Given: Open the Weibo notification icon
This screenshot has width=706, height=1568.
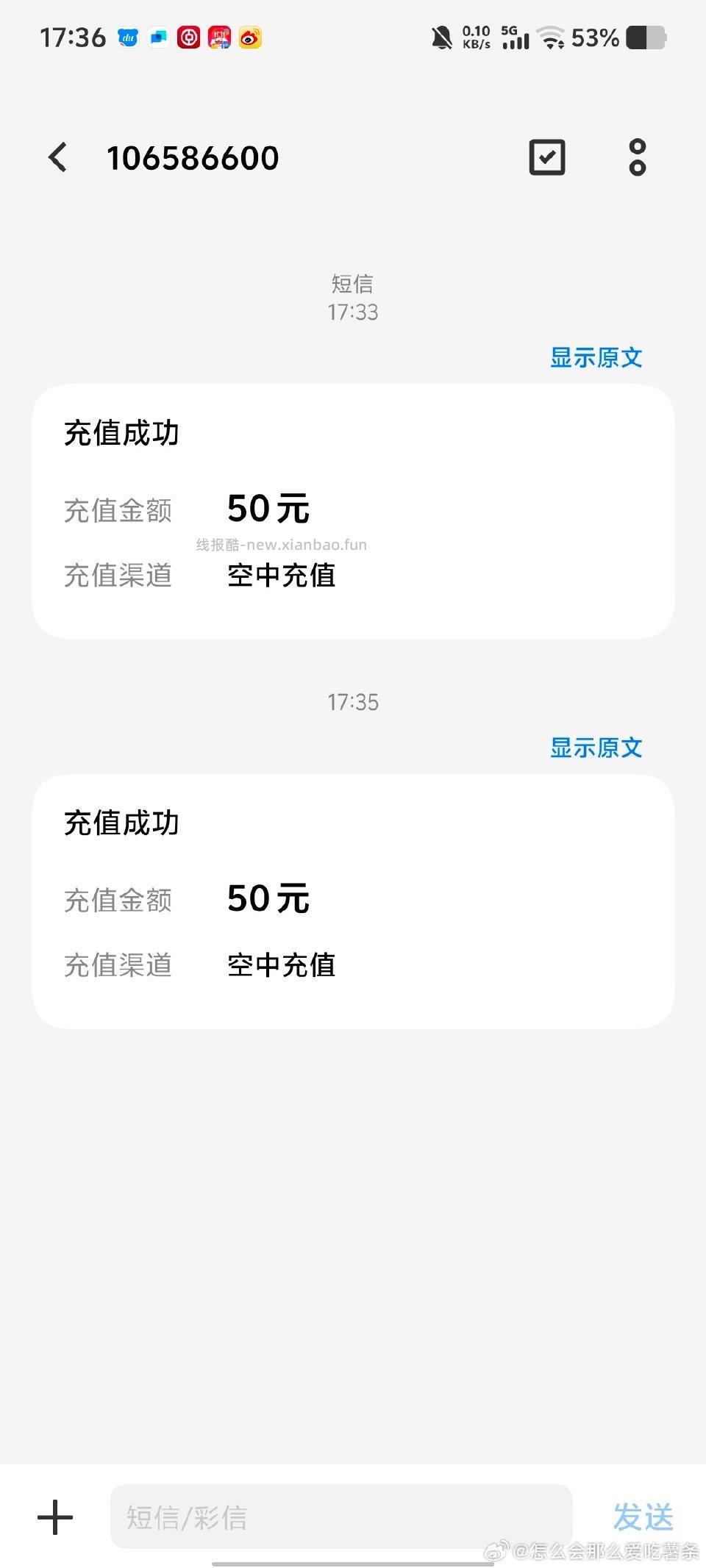Looking at the screenshot, I should coord(250,38).
